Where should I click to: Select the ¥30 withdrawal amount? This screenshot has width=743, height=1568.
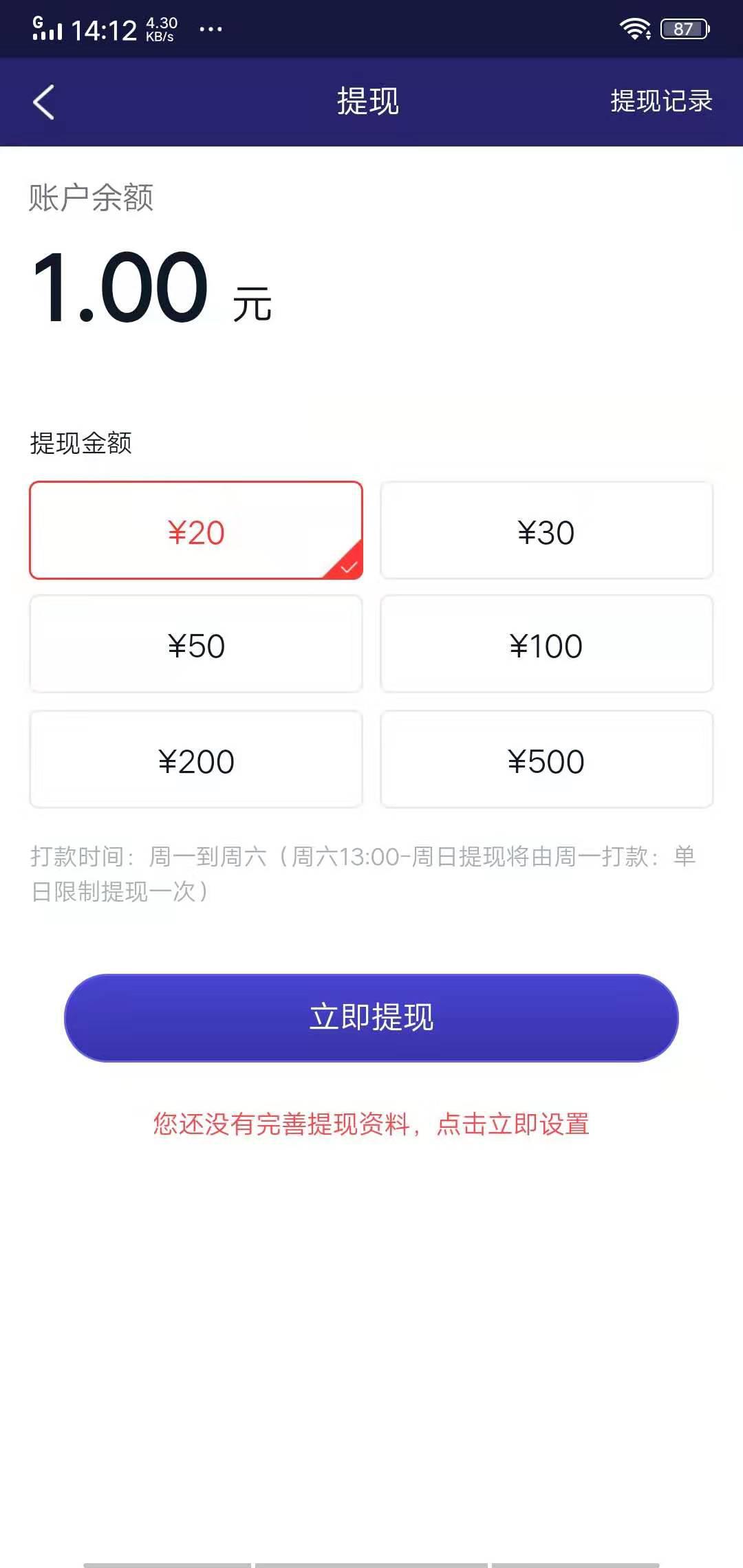pos(546,530)
